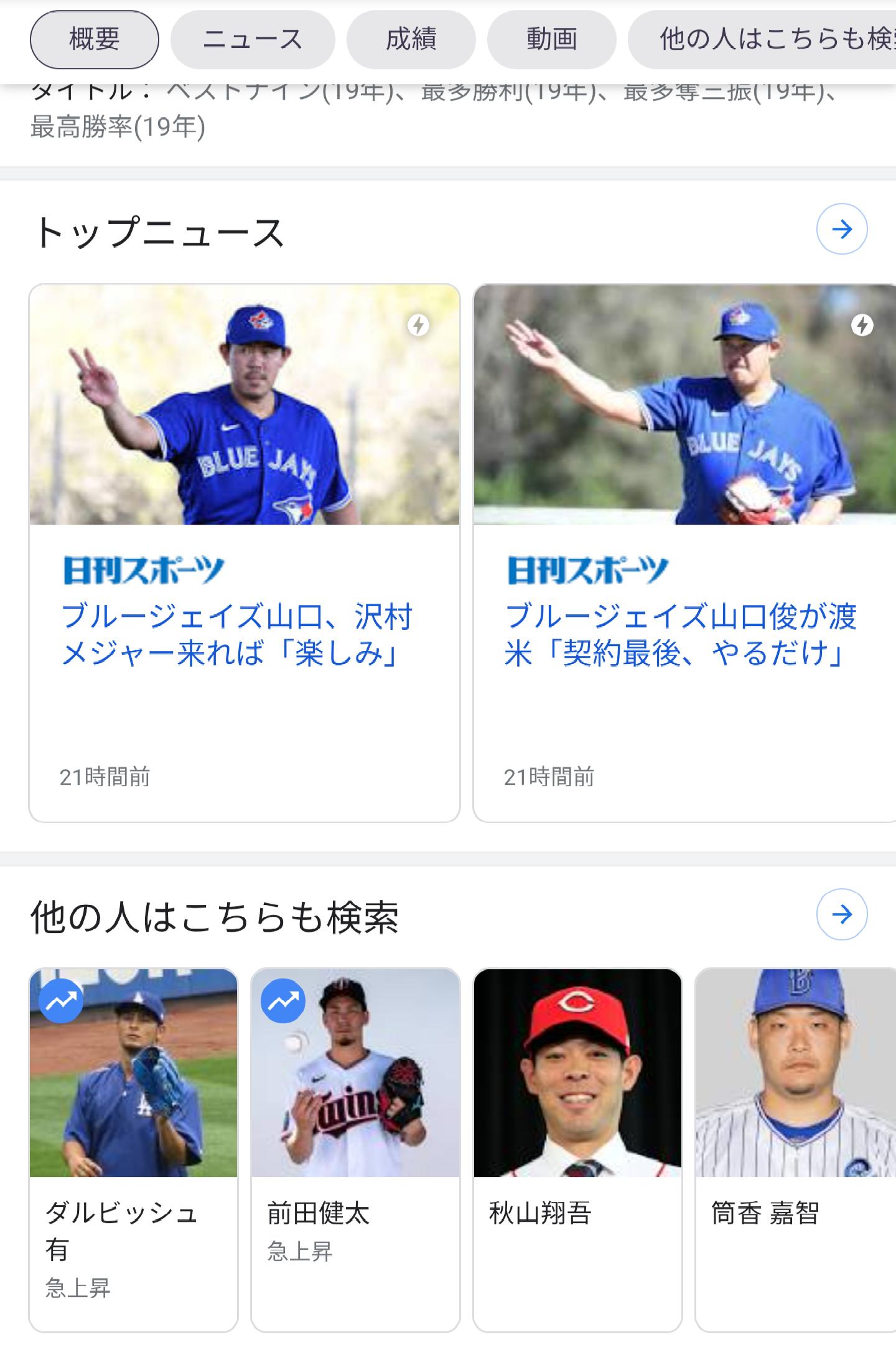The image size is (896, 1345).
Task: Open the 成績 tab
Action: [411, 40]
